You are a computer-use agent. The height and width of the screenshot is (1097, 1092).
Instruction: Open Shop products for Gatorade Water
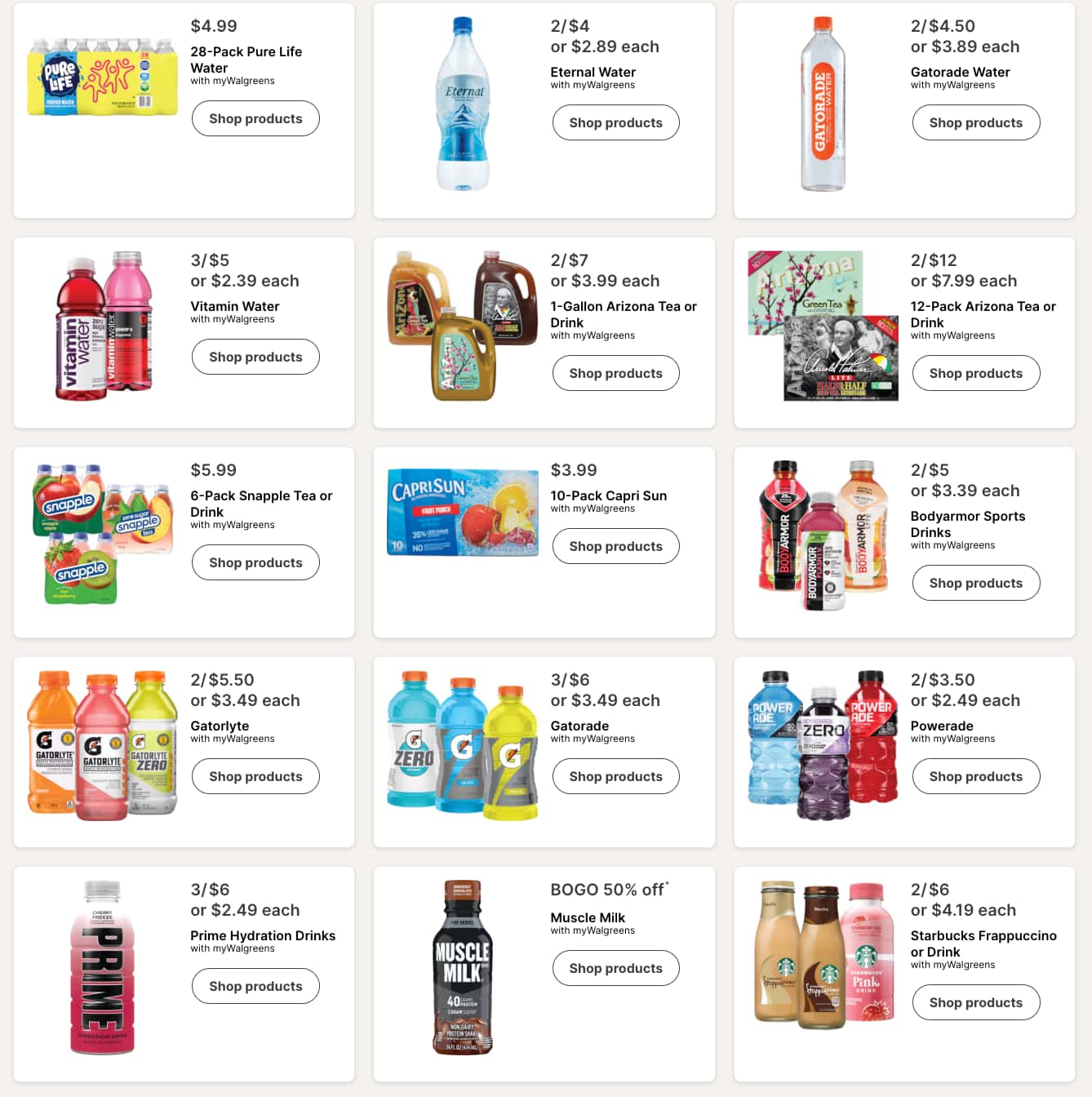(x=975, y=122)
